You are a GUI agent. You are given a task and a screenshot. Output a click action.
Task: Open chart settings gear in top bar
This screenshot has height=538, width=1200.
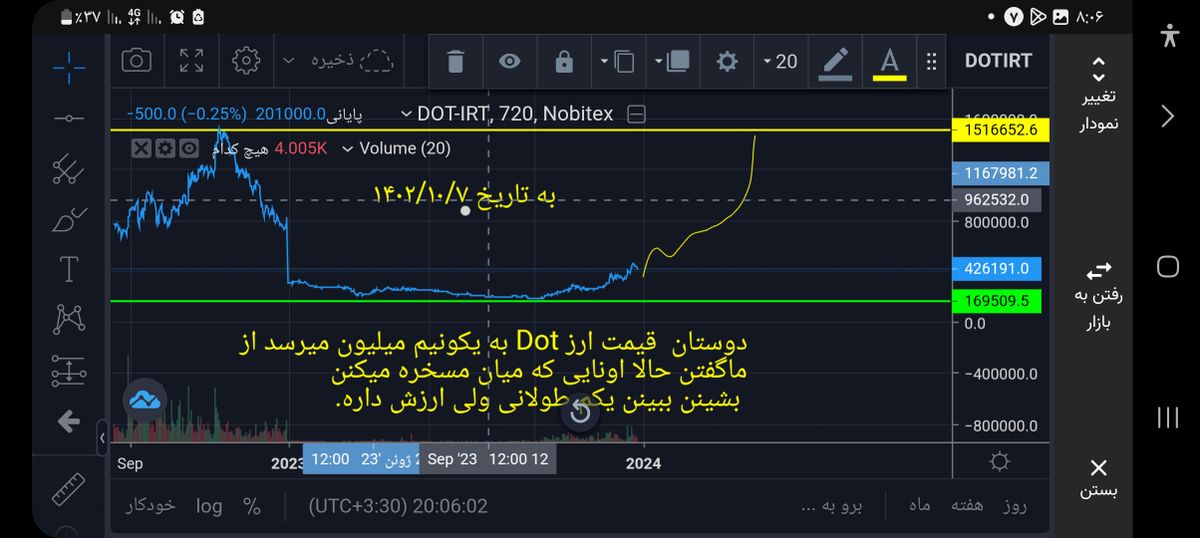click(246, 61)
